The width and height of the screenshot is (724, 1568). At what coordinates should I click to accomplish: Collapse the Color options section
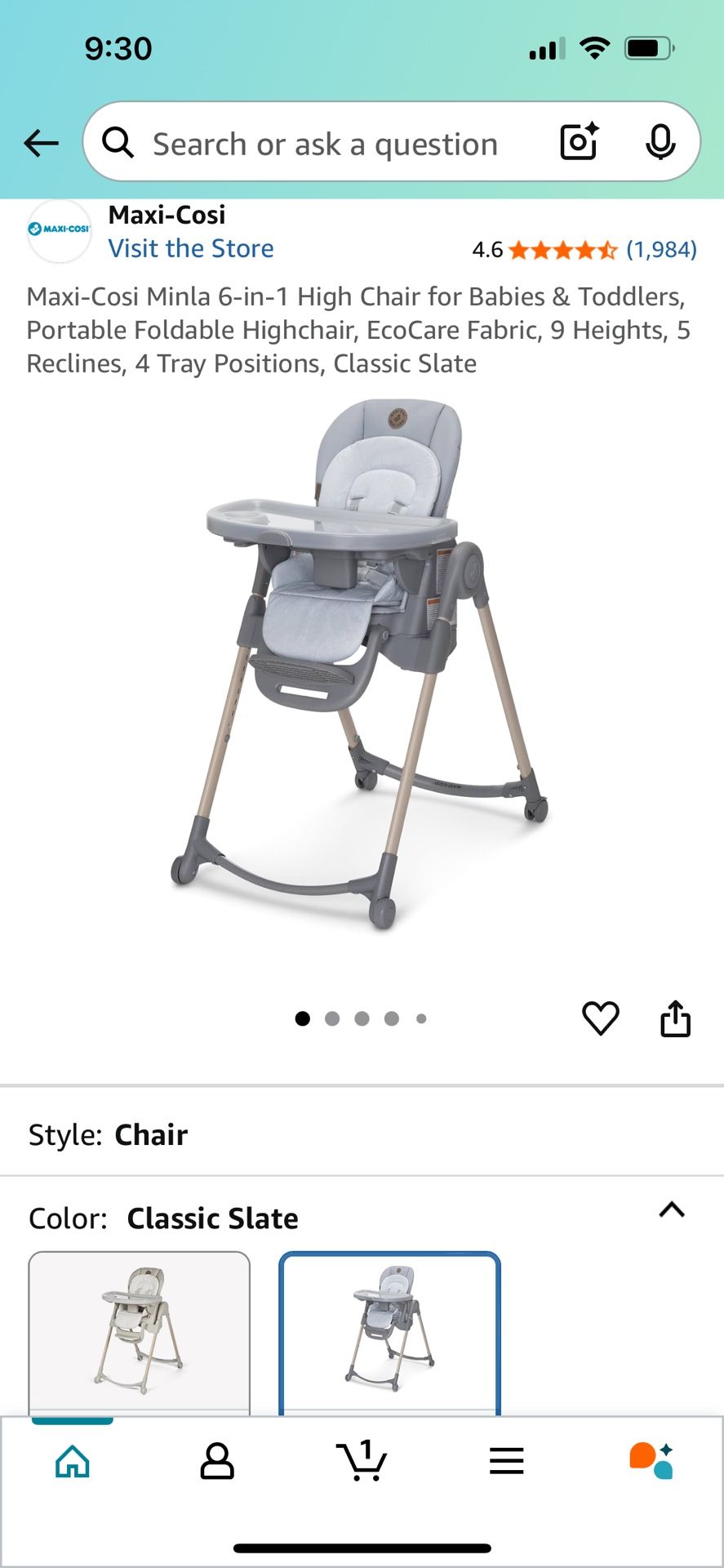tap(671, 1210)
